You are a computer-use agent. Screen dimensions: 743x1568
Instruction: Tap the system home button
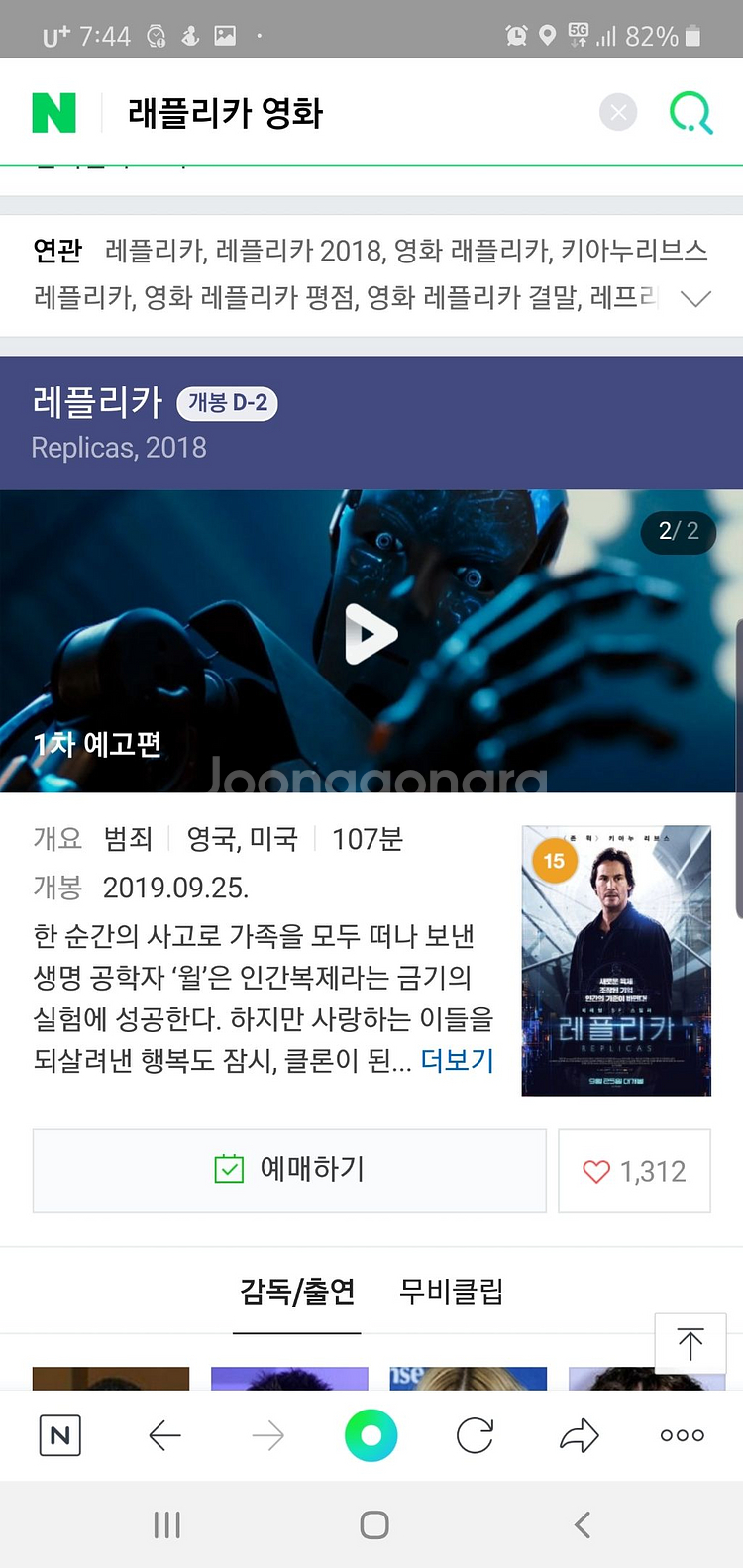click(x=374, y=1524)
